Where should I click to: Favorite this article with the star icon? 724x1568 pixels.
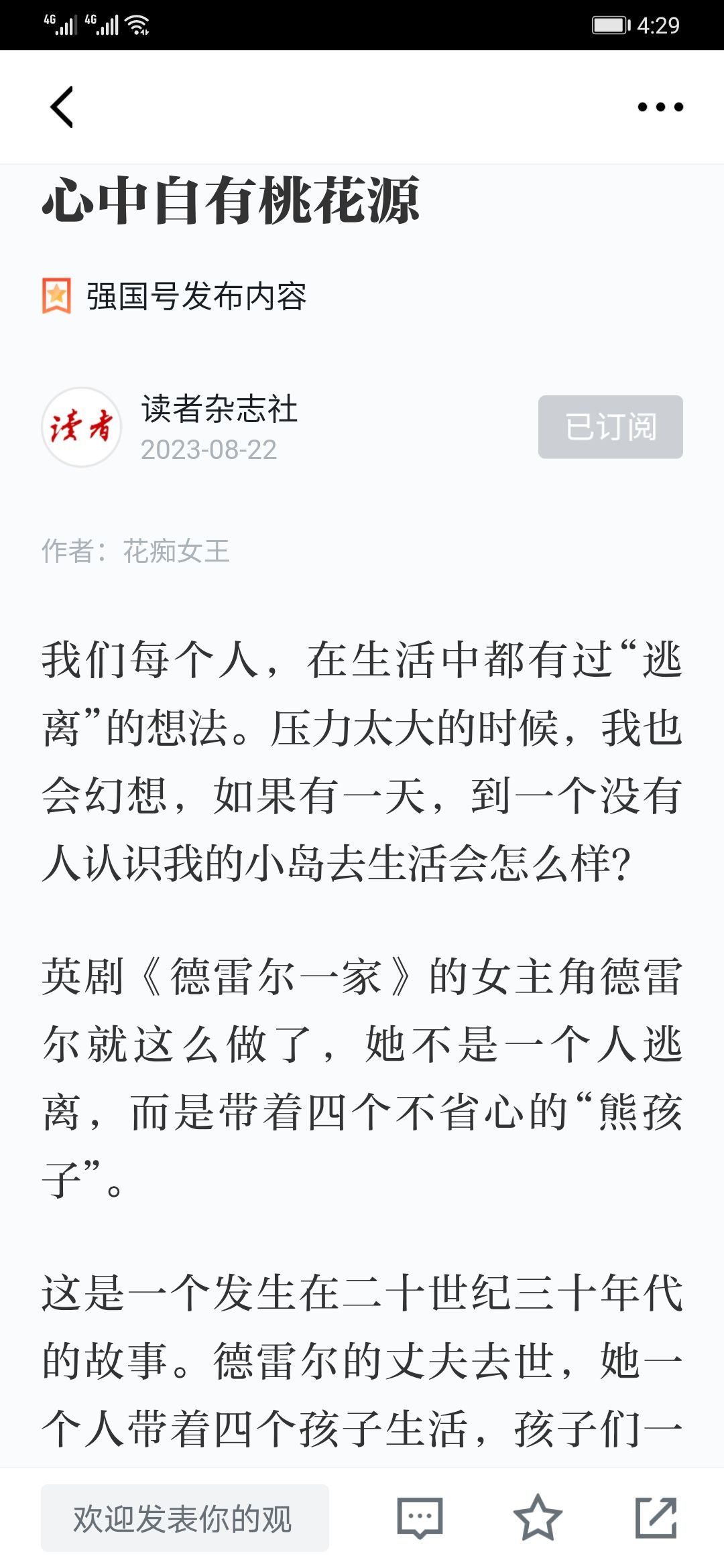click(x=538, y=1518)
